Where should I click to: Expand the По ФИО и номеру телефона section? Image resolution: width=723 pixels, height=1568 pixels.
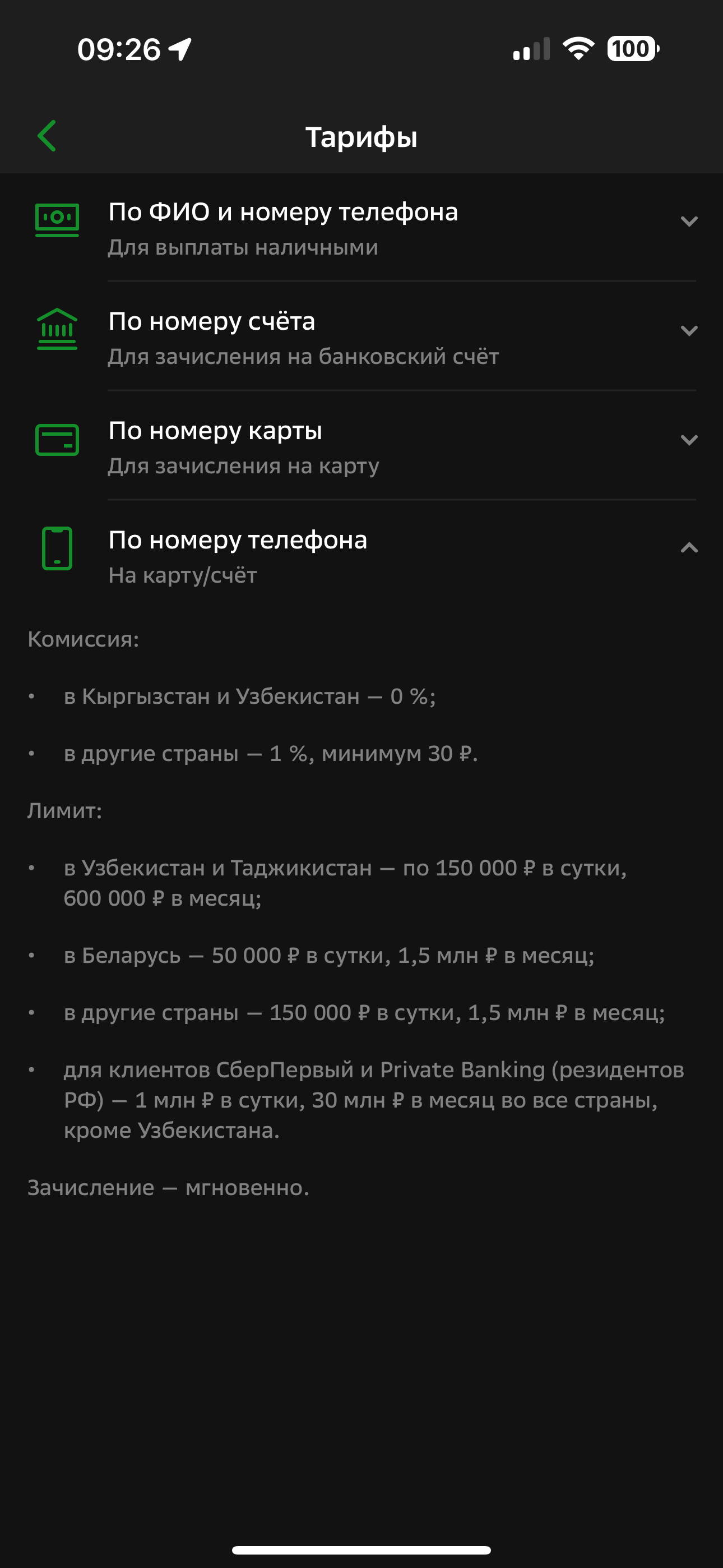688,222
